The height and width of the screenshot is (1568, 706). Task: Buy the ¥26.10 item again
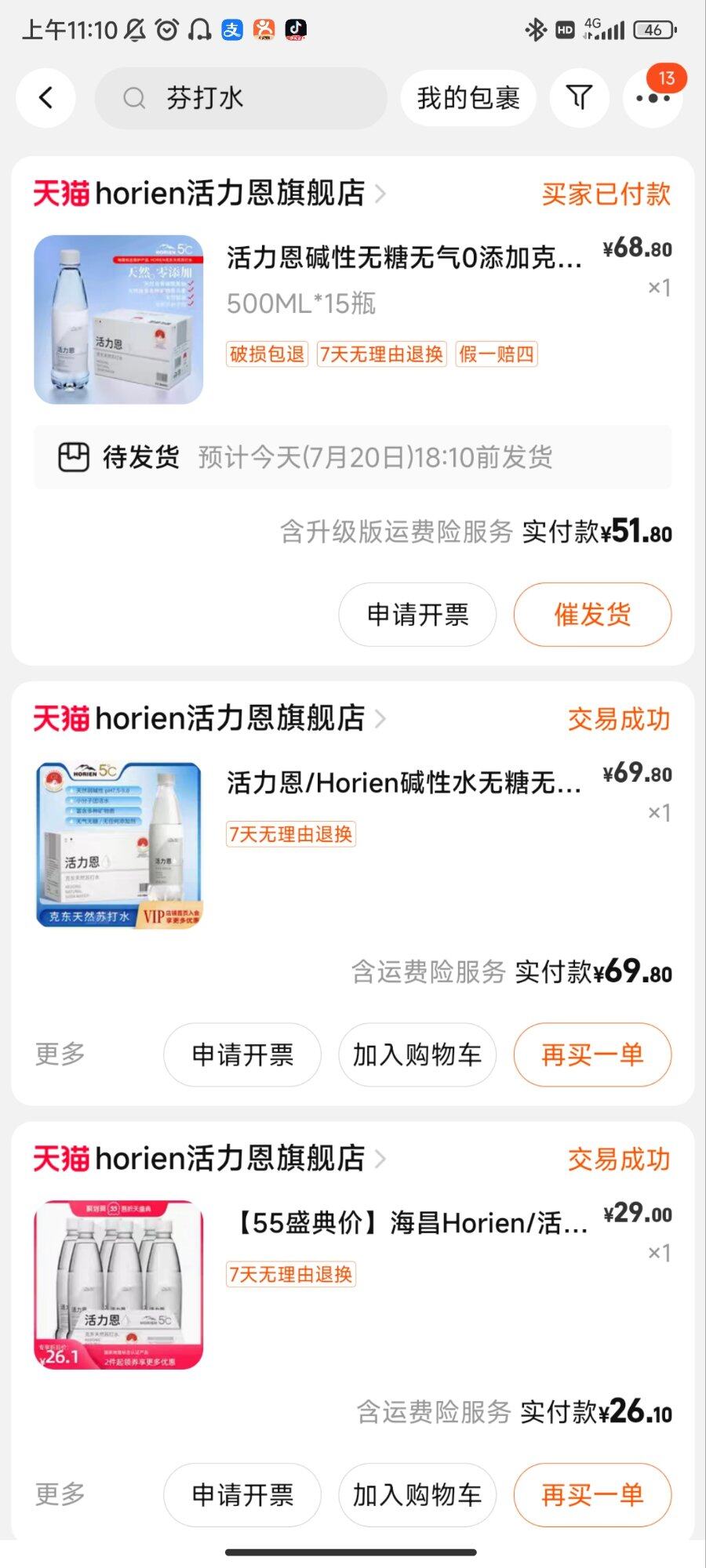[x=592, y=1494]
